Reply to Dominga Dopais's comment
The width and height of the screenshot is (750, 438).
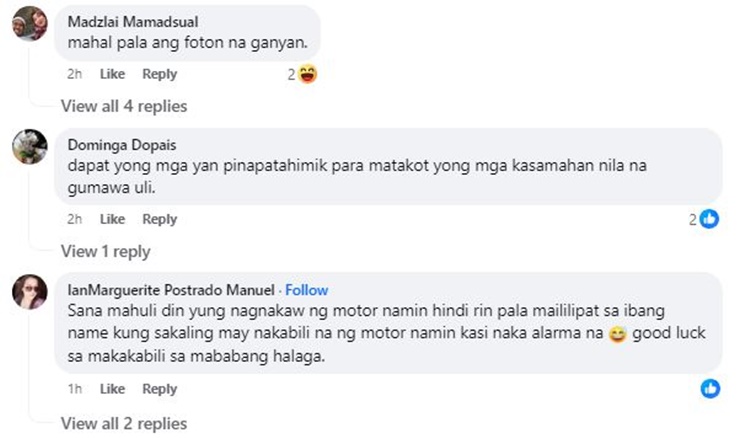click(159, 219)
